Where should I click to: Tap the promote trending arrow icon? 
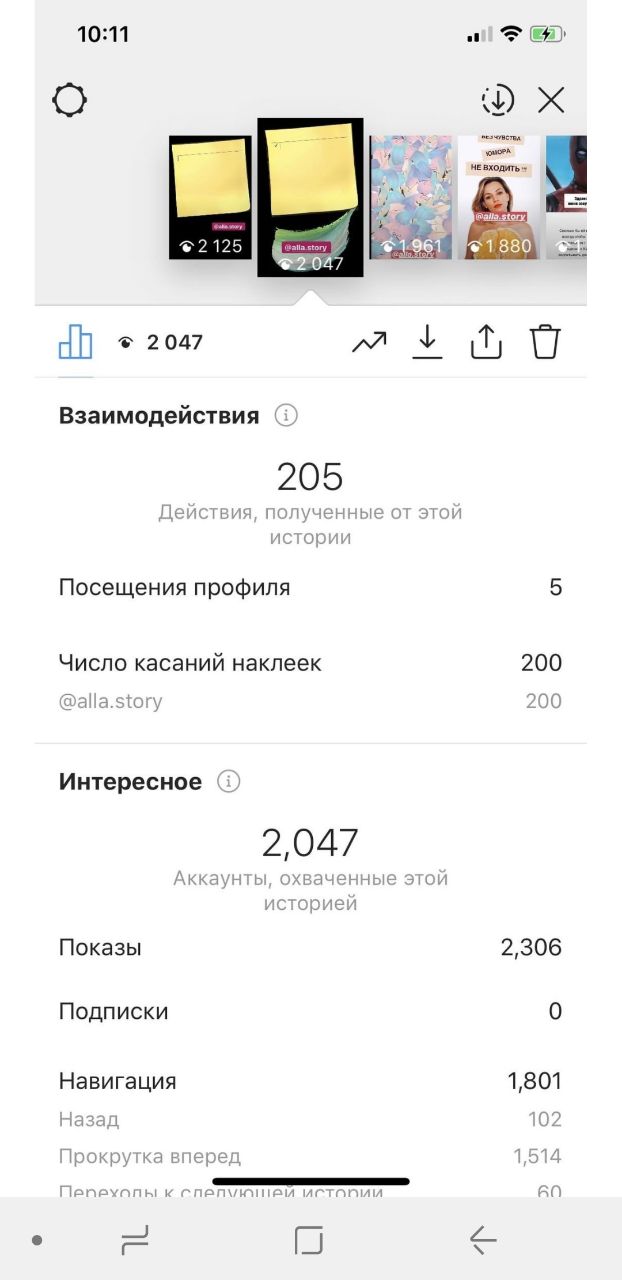(x=369, y=342)
